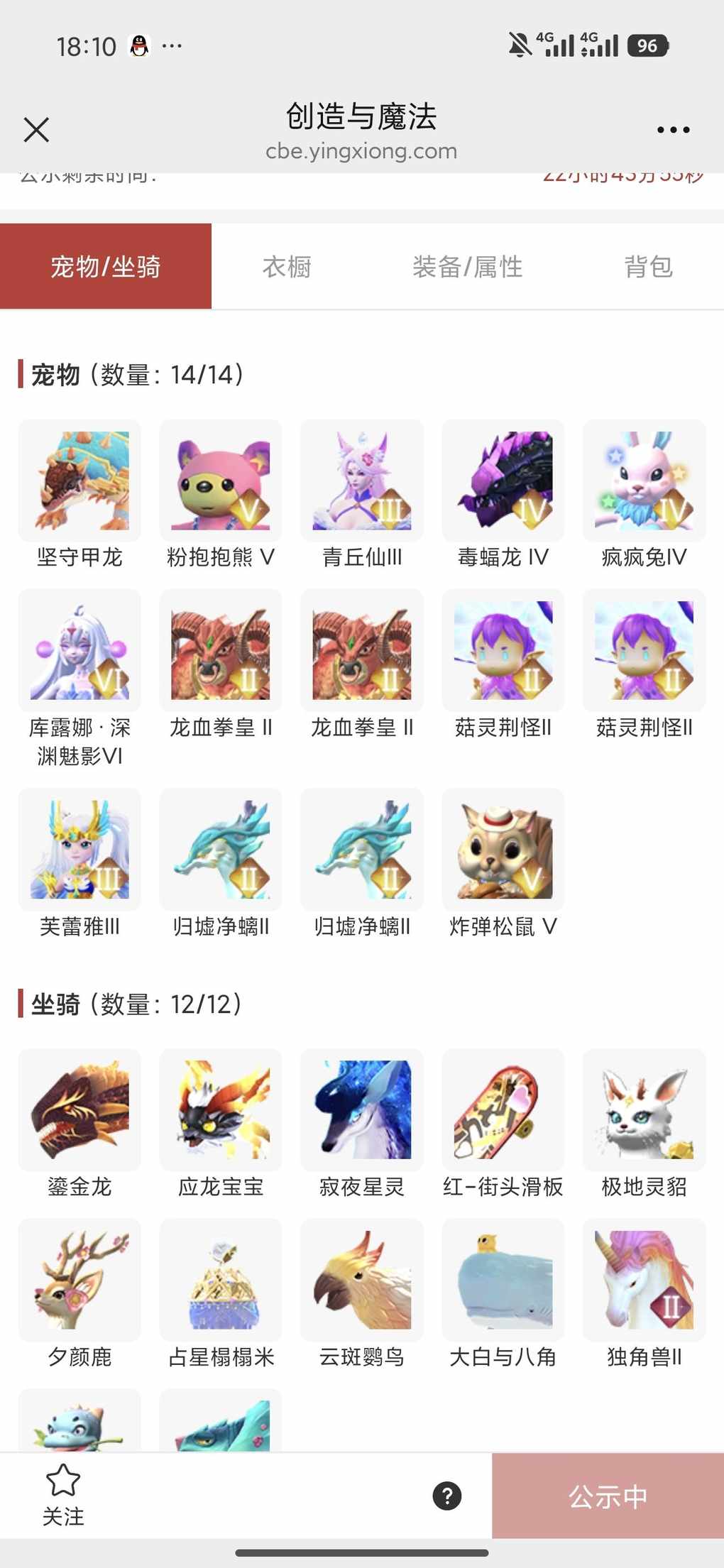Screen dimensions: 724x1568
Task: Switch to the 衣橱 tab
Action: click(287, 267)
